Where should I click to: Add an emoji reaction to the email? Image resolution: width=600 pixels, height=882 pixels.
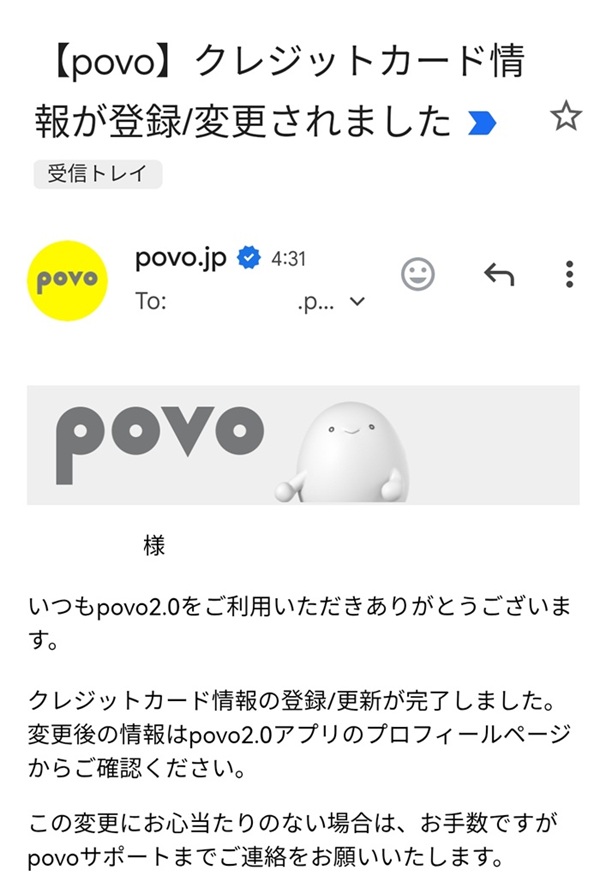pos(417,274)
